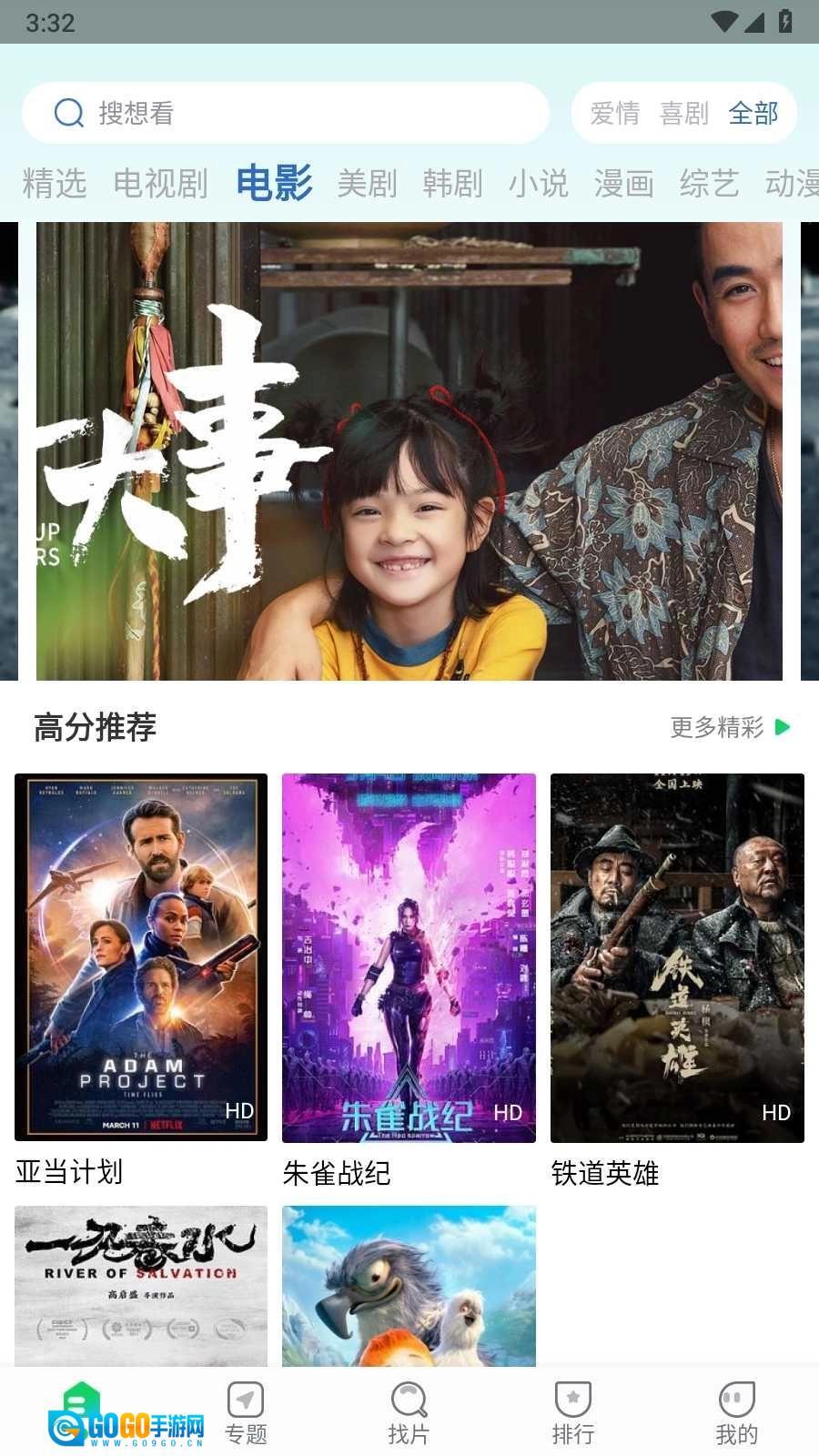Go to the 我的 profile tab
819x1456 pixels.
(736, 1412)
